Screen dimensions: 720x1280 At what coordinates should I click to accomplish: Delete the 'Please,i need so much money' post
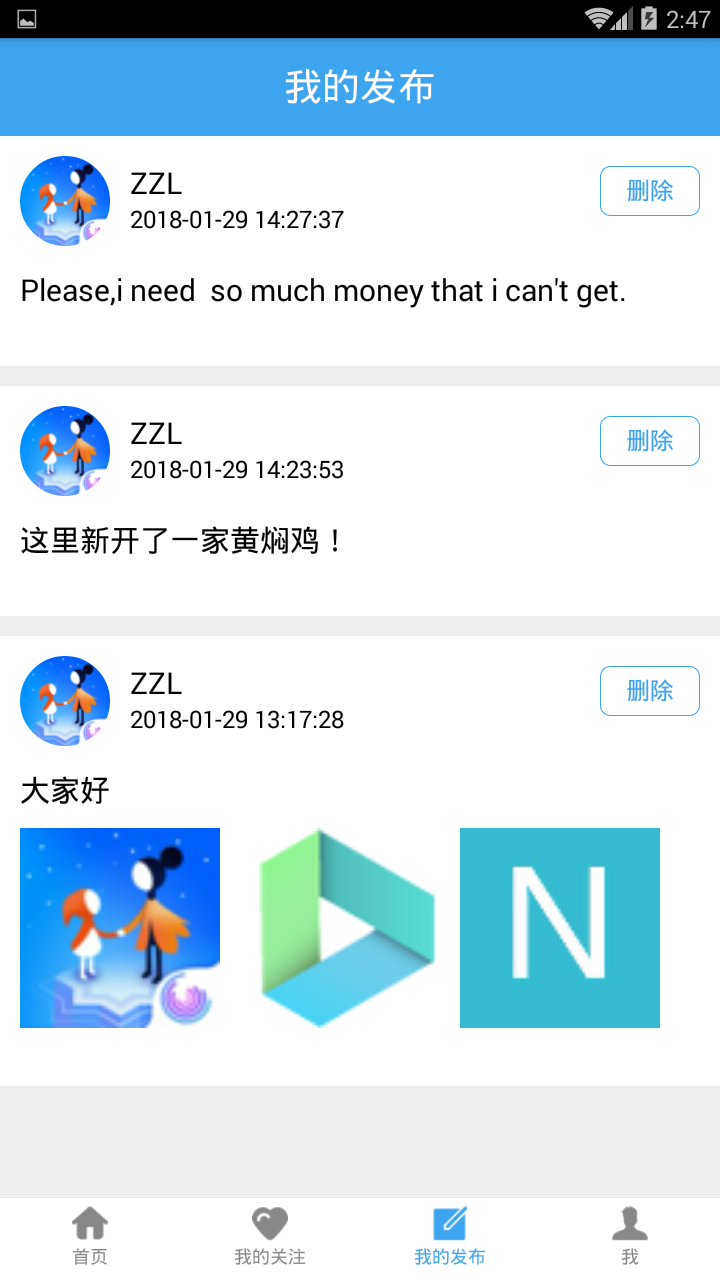tap(649, 191)
